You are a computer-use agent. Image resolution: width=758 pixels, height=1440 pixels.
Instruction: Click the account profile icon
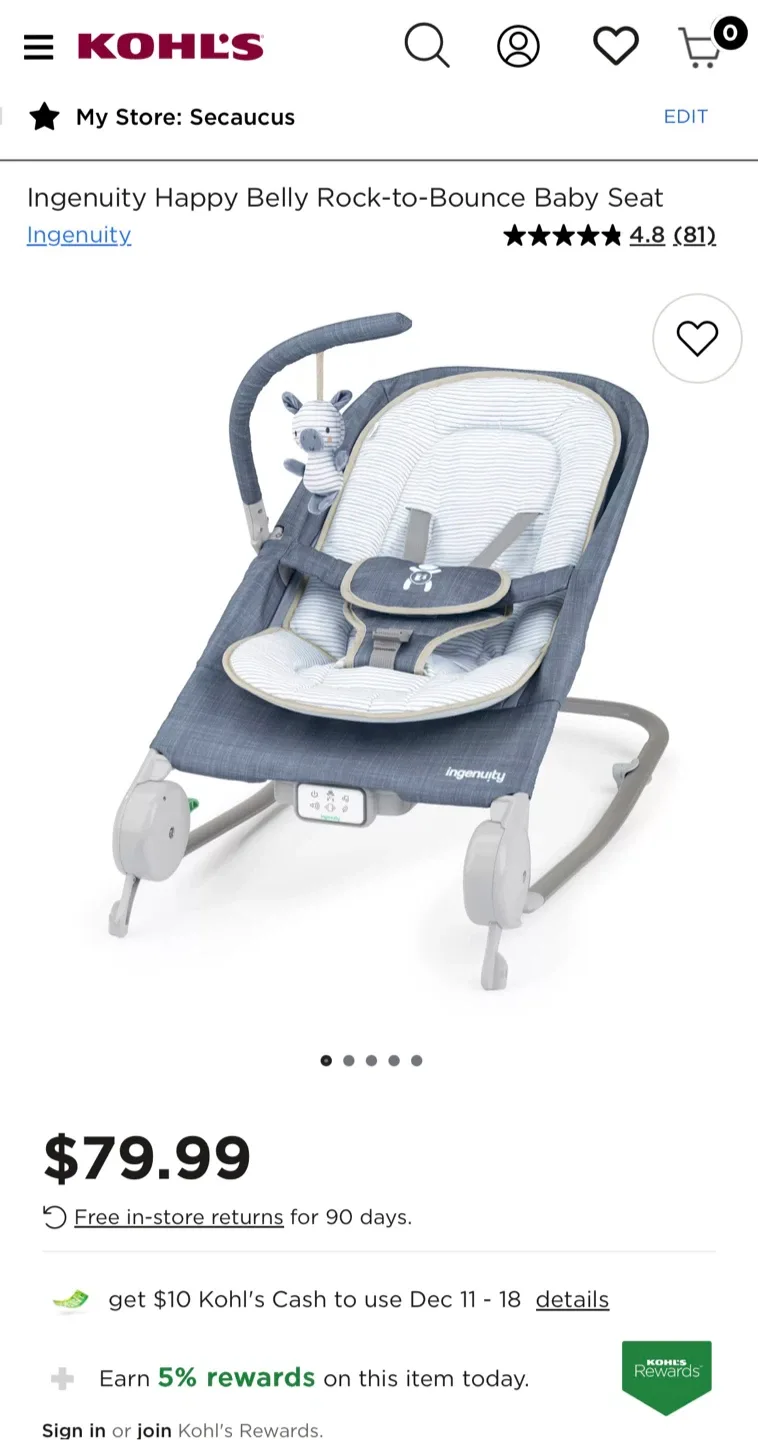[517, 46]
